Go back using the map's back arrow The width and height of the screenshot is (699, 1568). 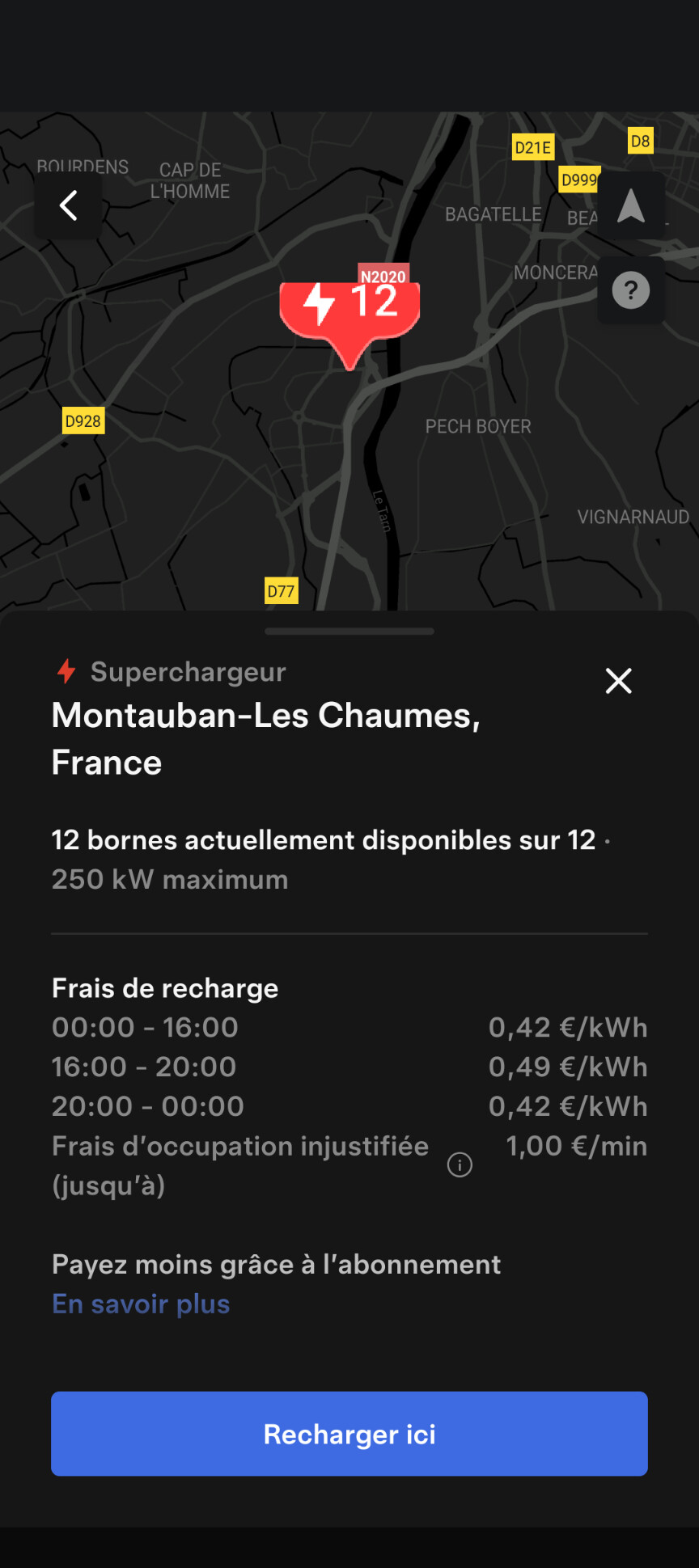coord(68,205)
